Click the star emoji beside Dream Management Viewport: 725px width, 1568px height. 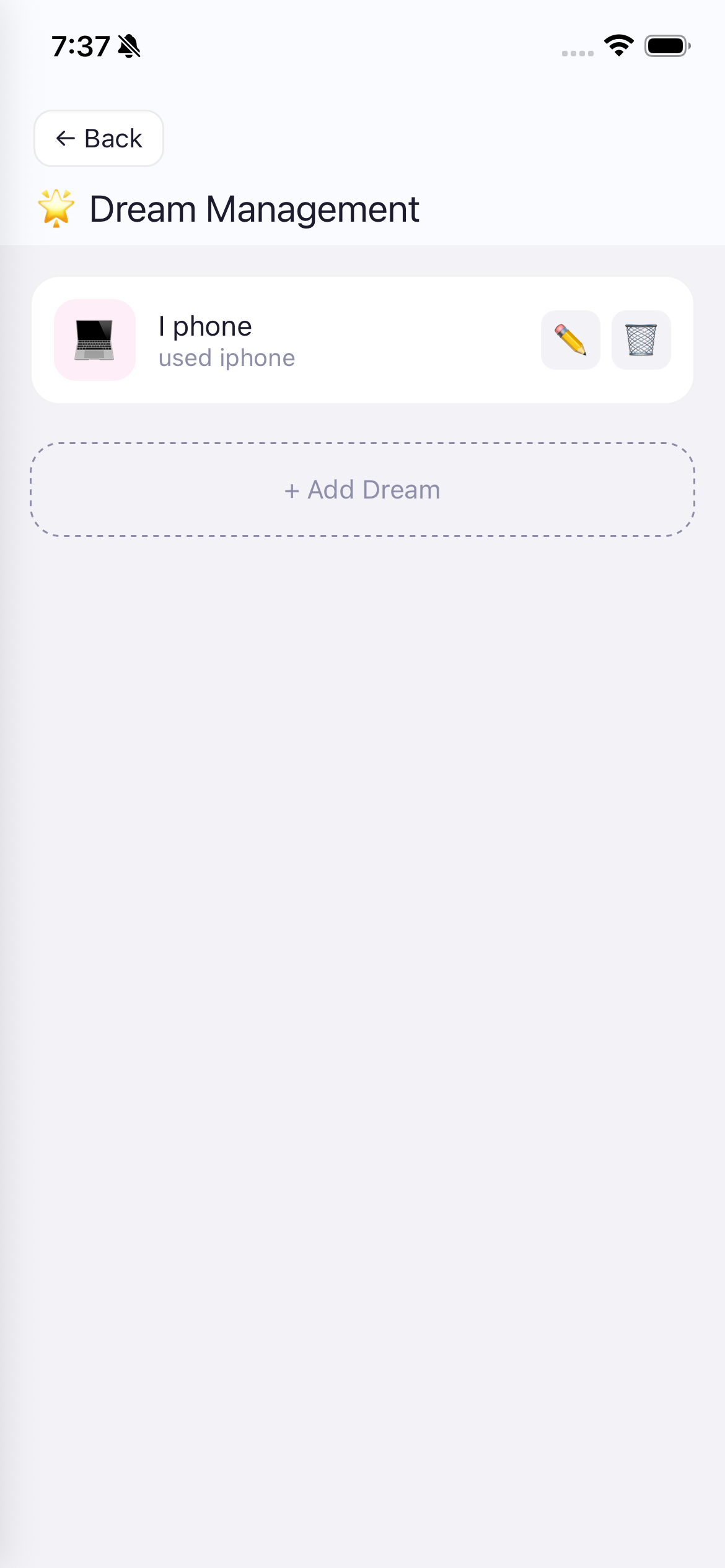tap(55, 209)
